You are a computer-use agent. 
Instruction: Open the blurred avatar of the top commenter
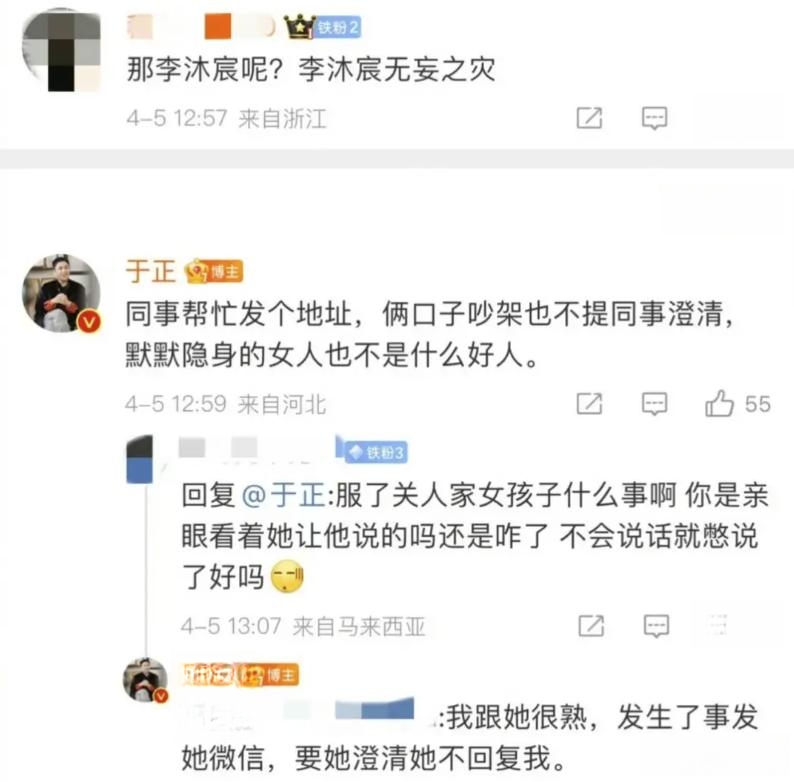point(60,50)
